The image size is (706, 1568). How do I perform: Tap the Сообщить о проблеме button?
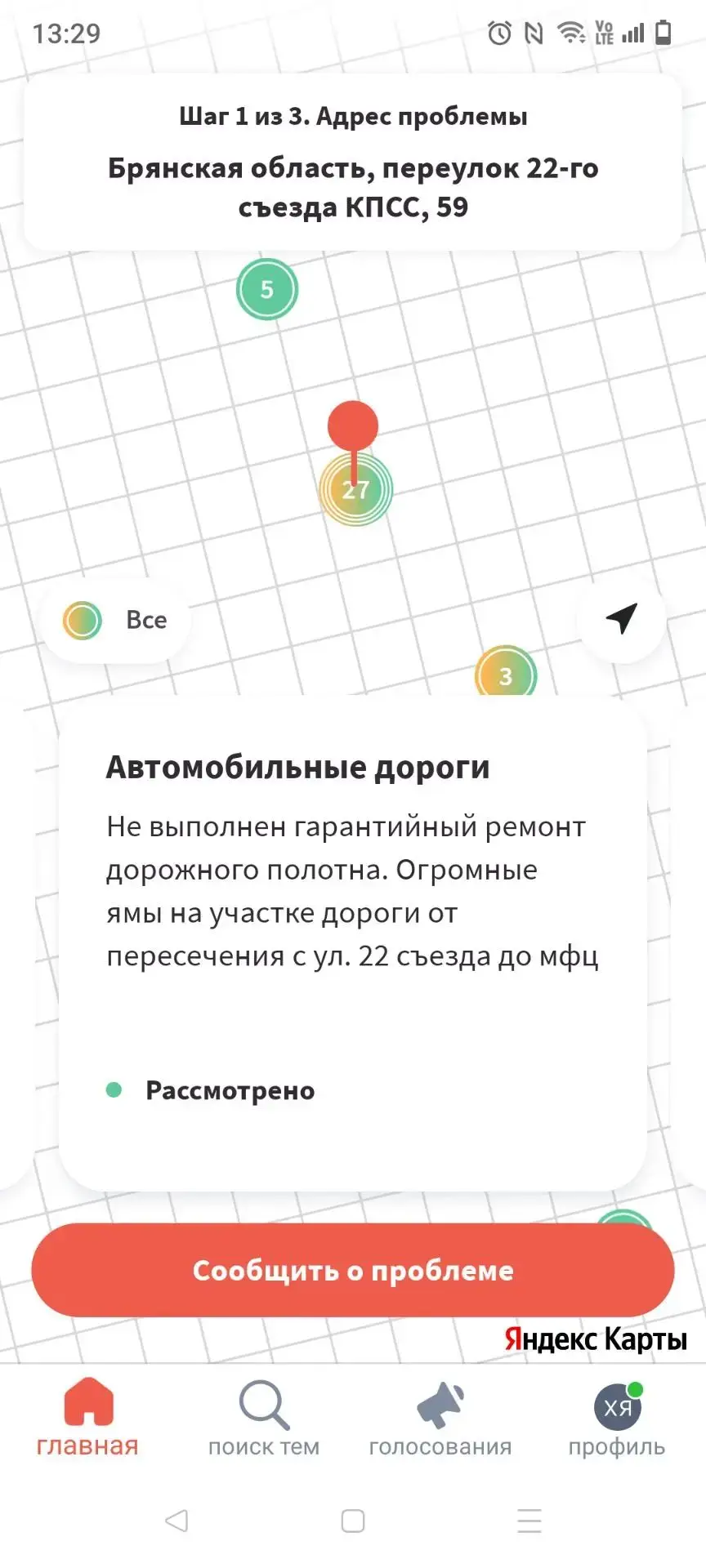point(353,1270)
